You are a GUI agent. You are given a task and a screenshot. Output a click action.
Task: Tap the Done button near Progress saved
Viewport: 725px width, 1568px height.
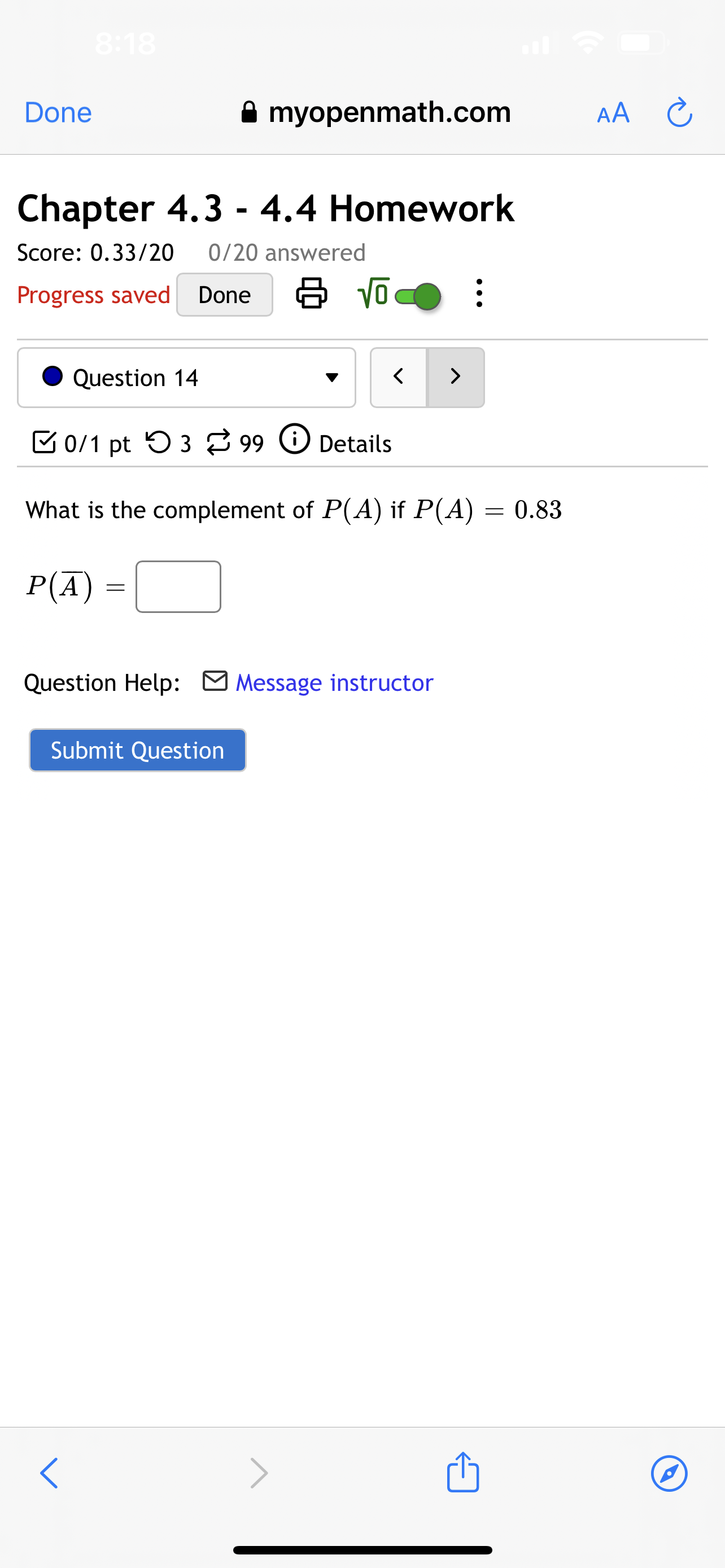tap(224, 294)
